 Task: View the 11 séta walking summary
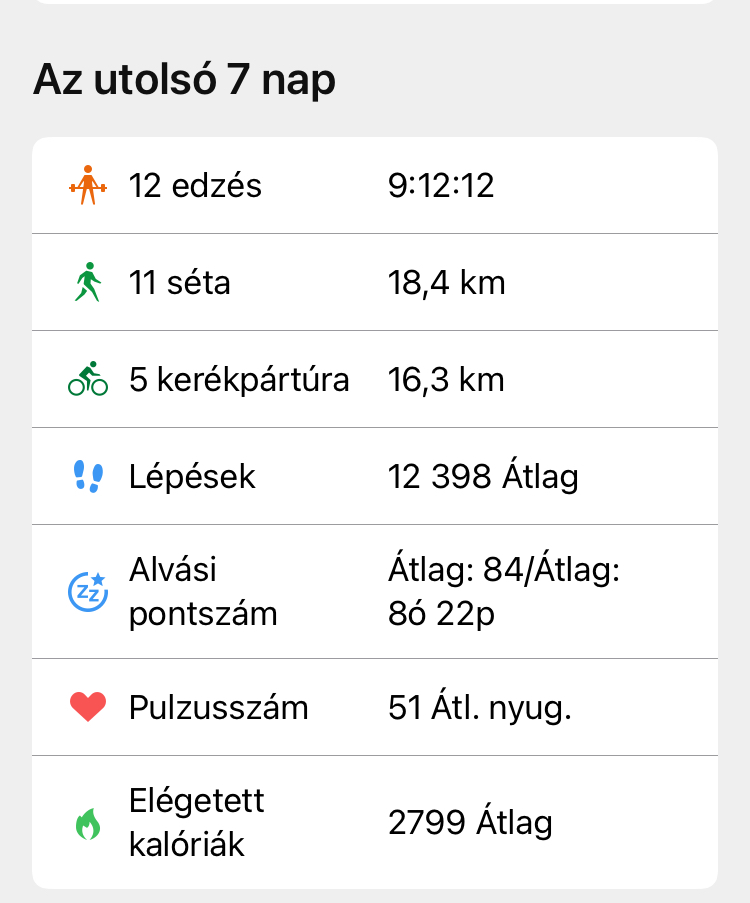[x=375, y=283]
